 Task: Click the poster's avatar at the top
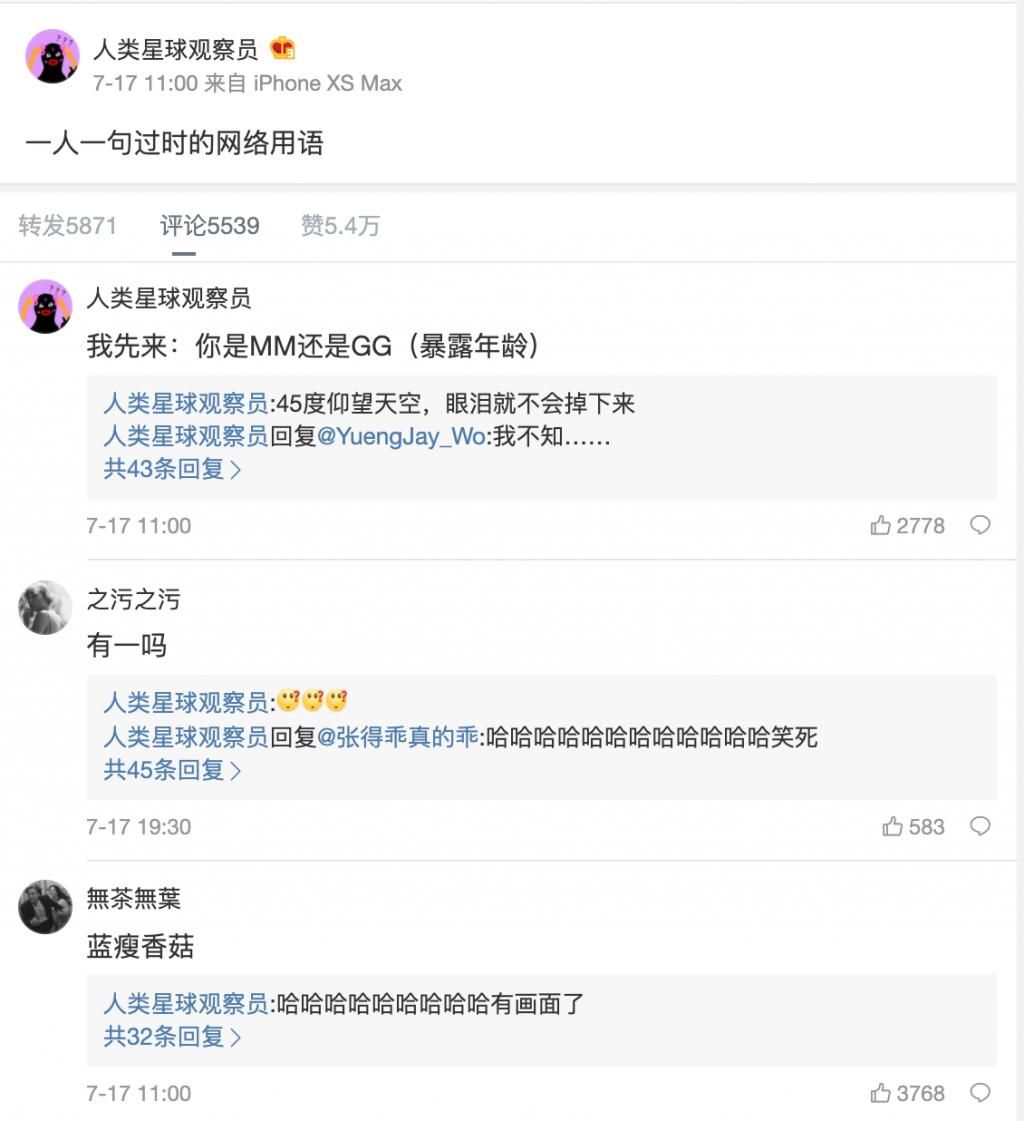[x=52, y=57]
